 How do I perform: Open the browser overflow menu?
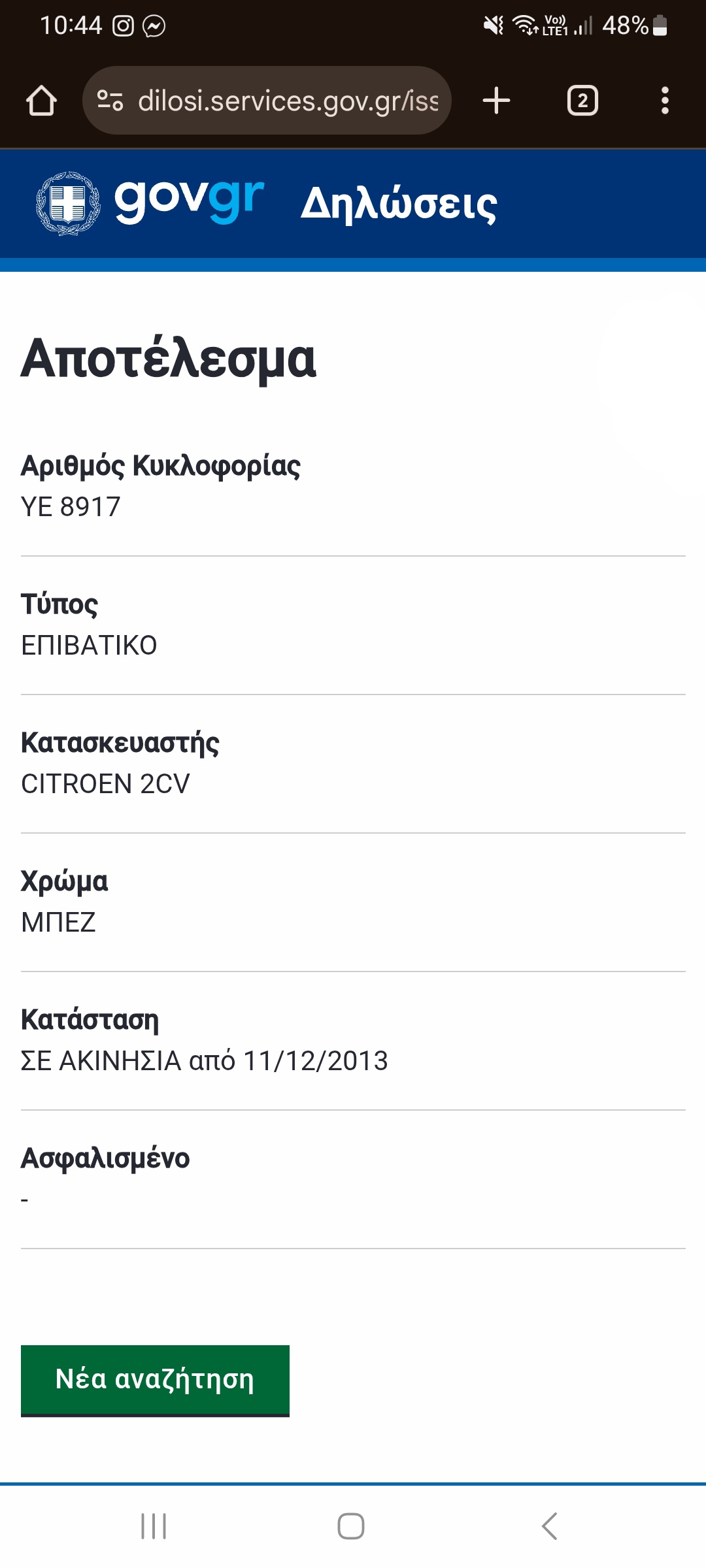[665, 101]
